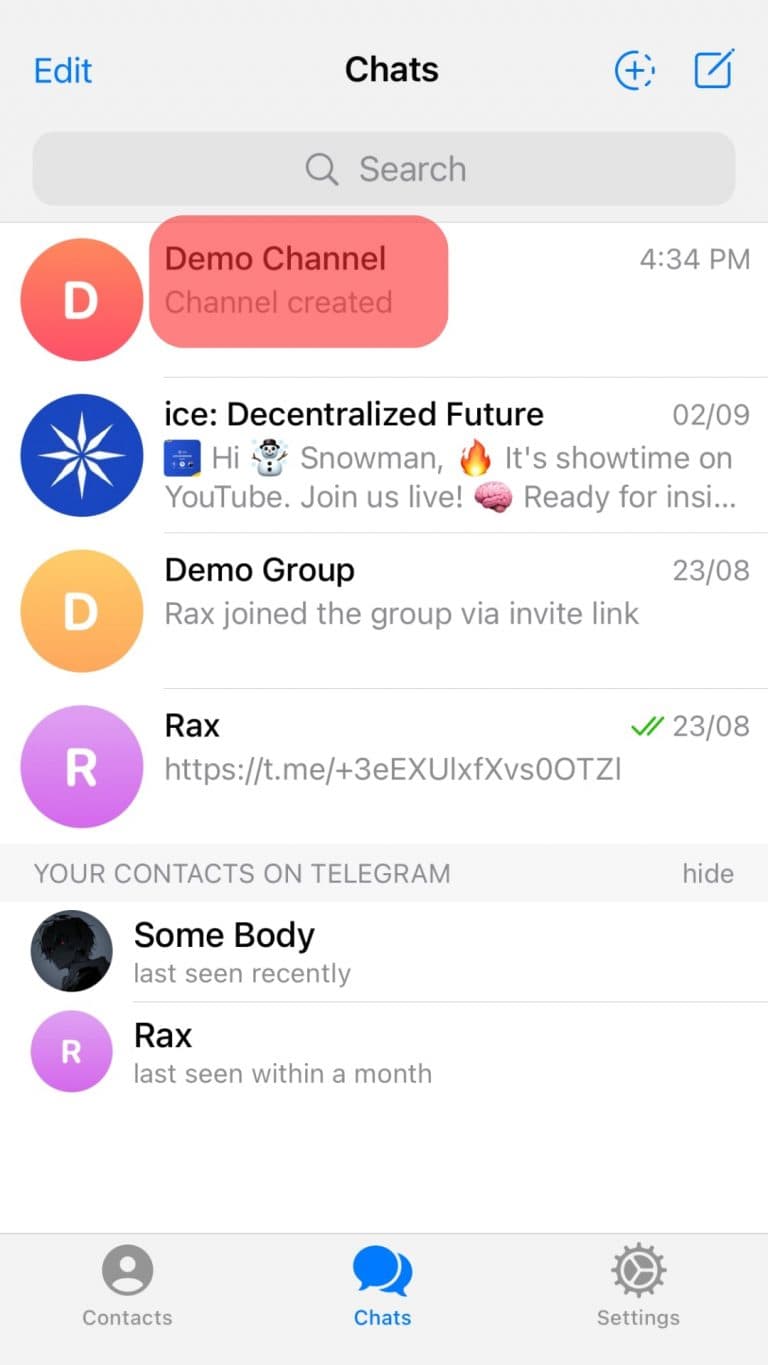This screenshot has height=1365, width=768.
Task: Hide the Your Contacts on Telegram section
Action: point(708,873)
